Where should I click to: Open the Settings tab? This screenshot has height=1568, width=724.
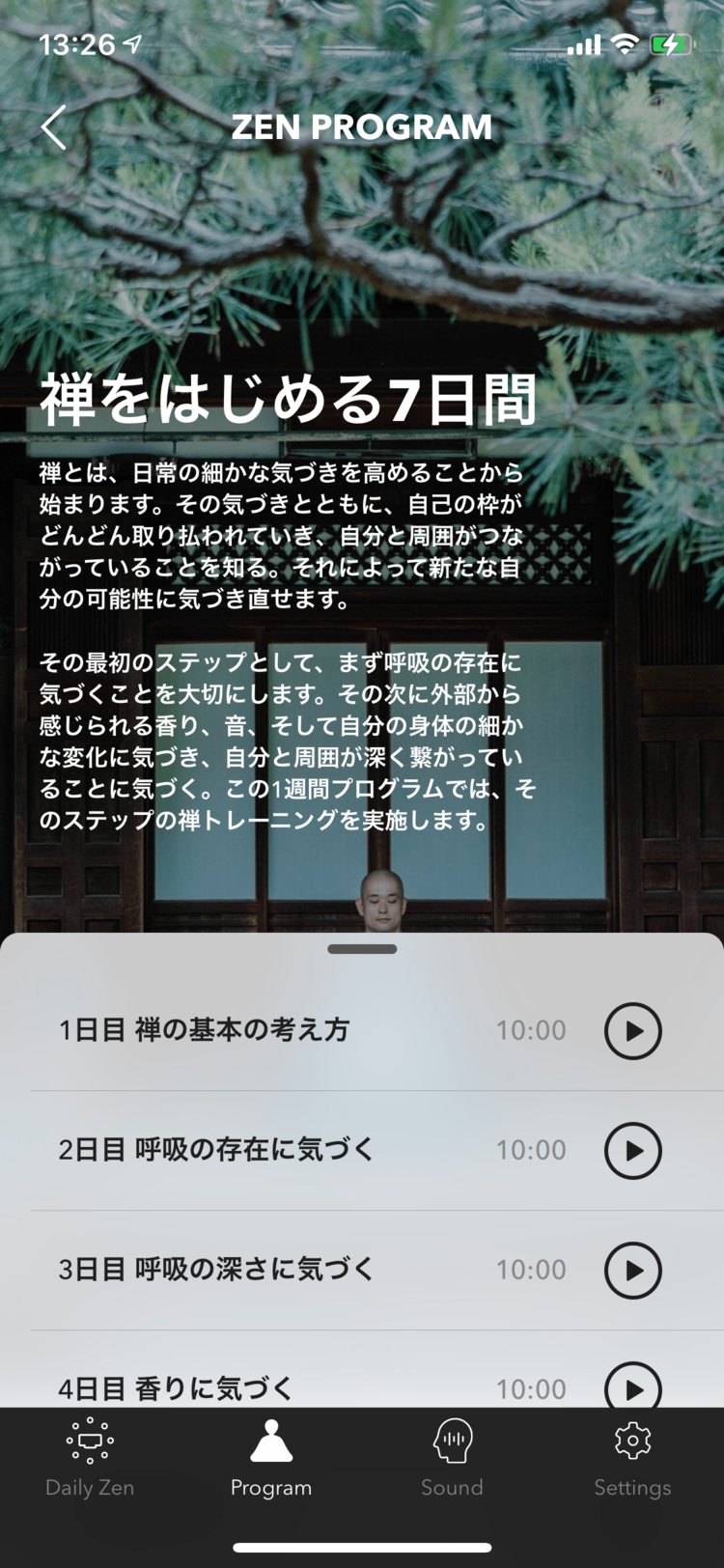coord(632,1458)
